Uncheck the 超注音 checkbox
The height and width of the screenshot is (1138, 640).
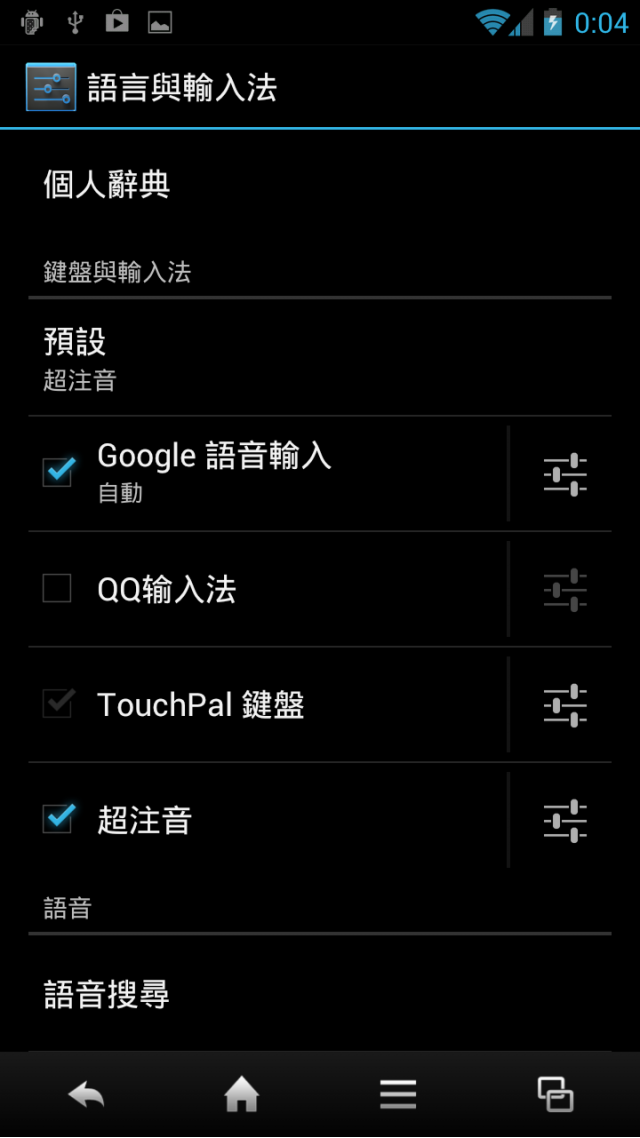(58, 819)
